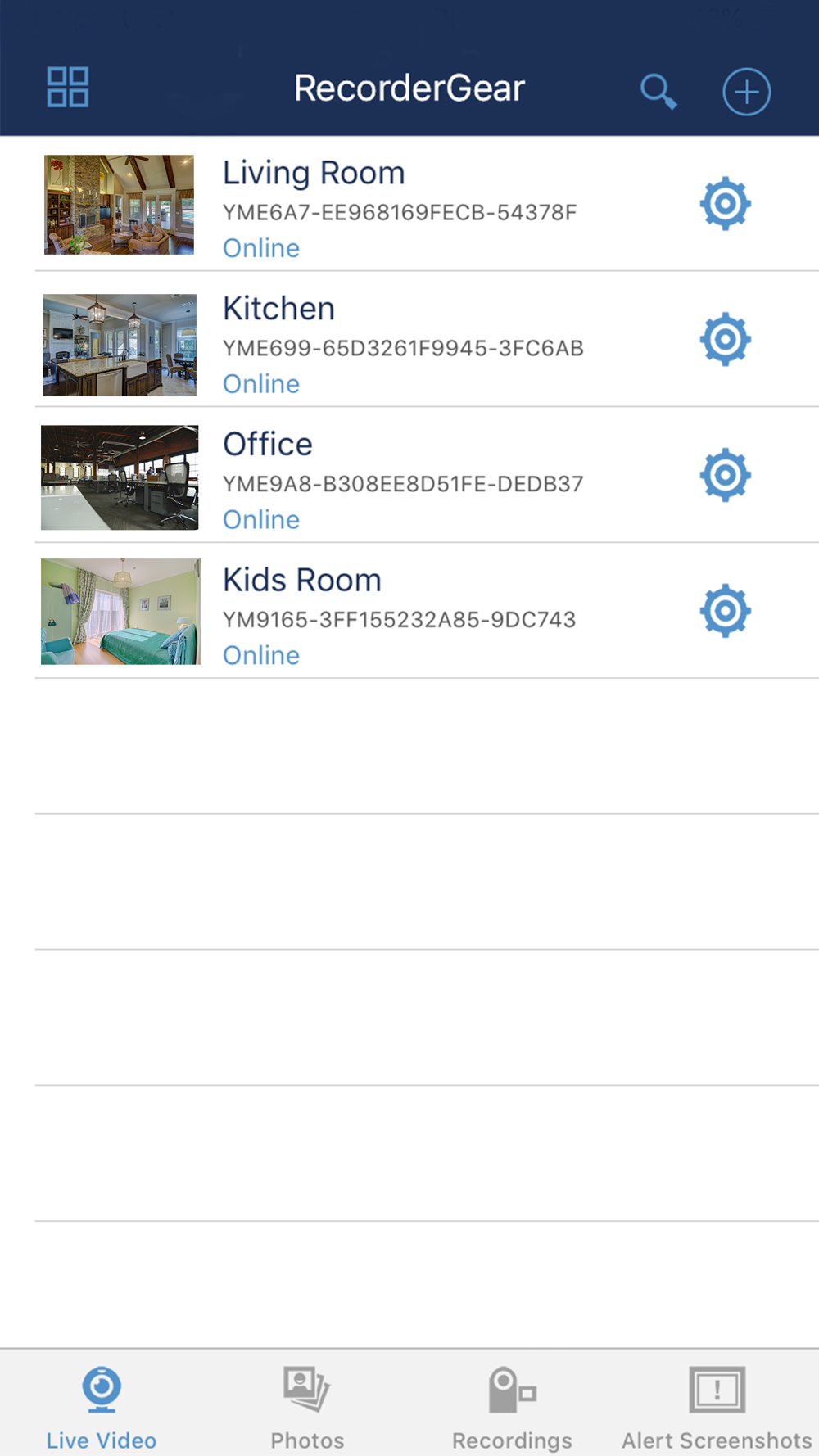Open Office camera settings gear
The width and height of the screenshot is (819, 1456).
pyautogui.click(x=725, y=475)
